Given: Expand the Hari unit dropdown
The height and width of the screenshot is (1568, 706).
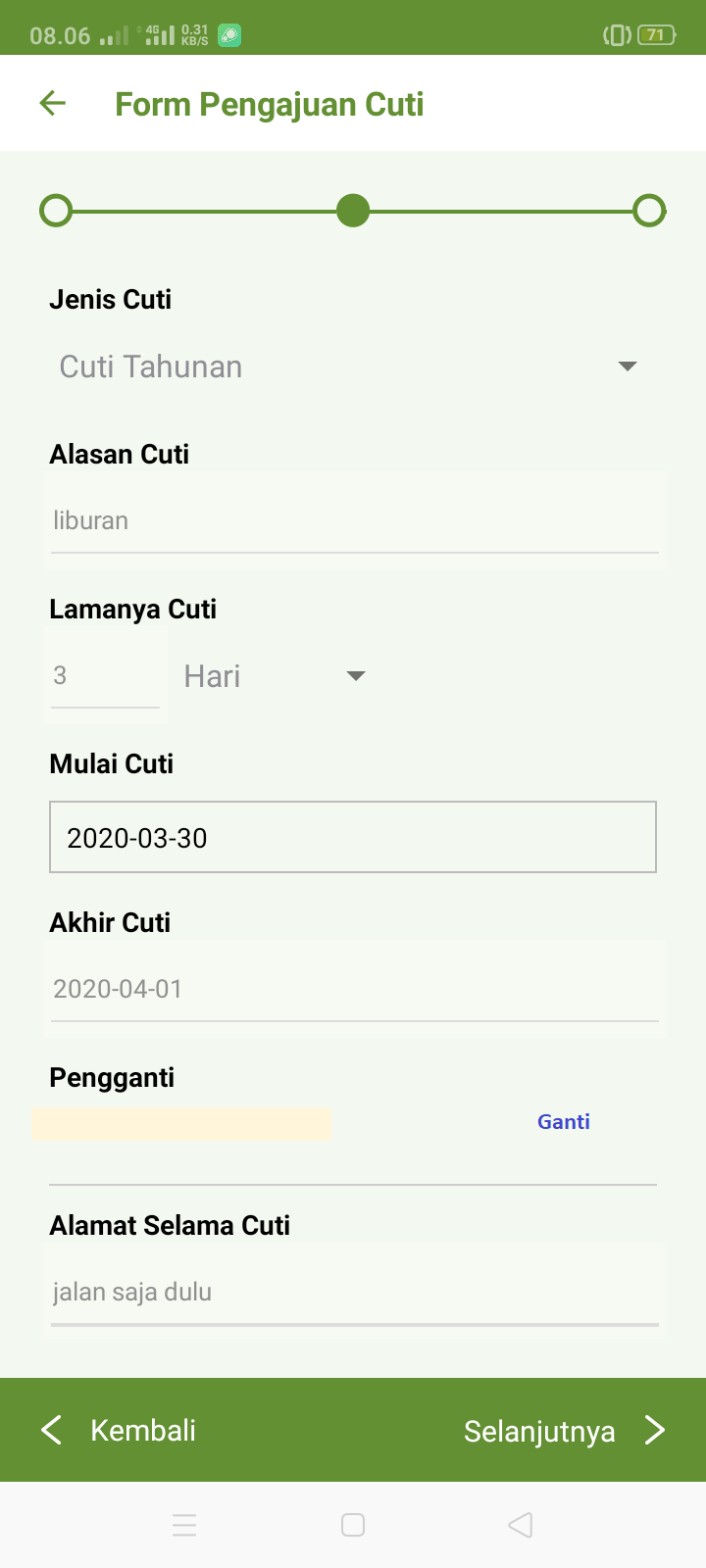Looking at the screenshot, I should [275, 676].
